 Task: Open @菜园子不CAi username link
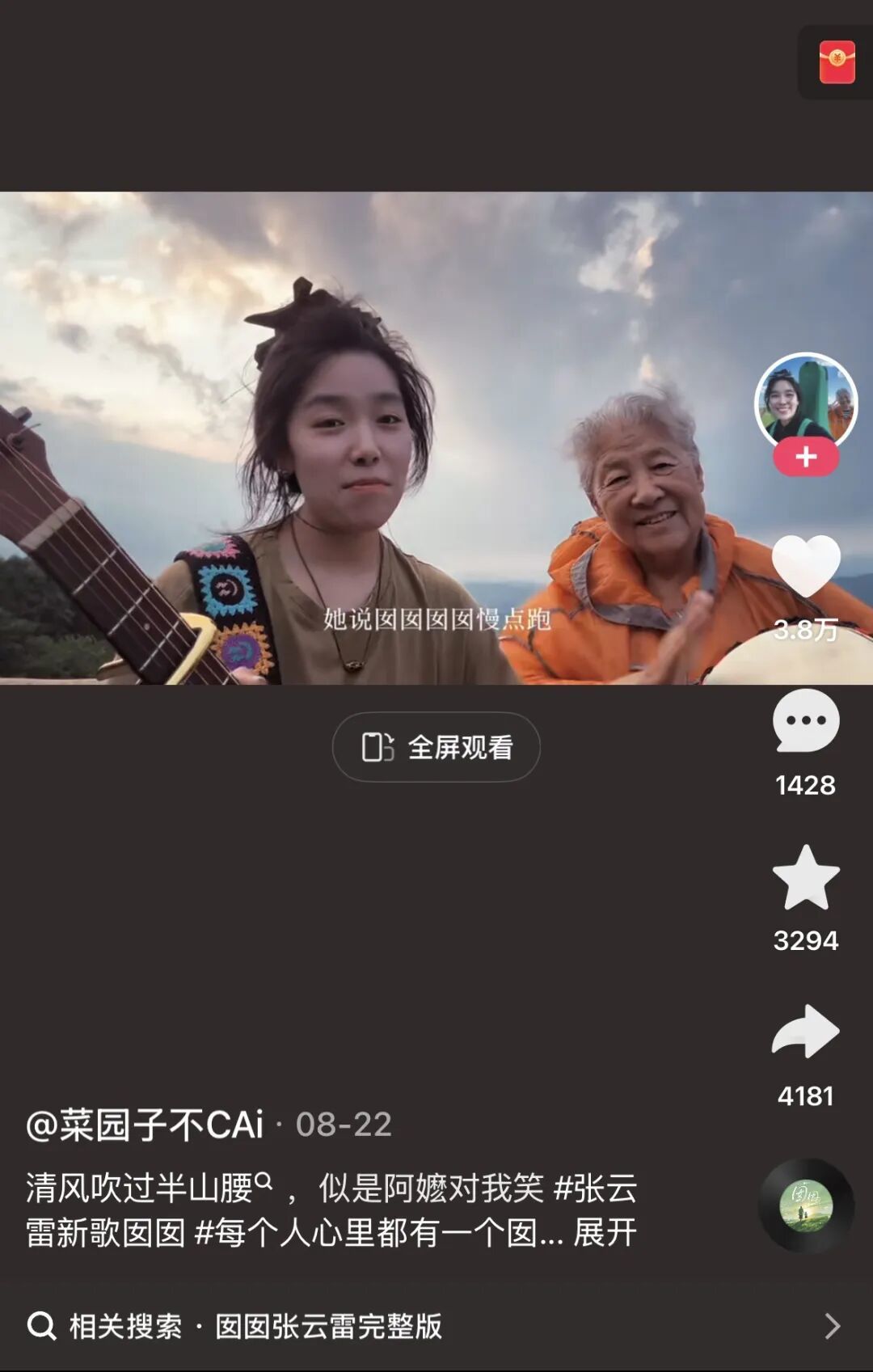coord(145,1125)
